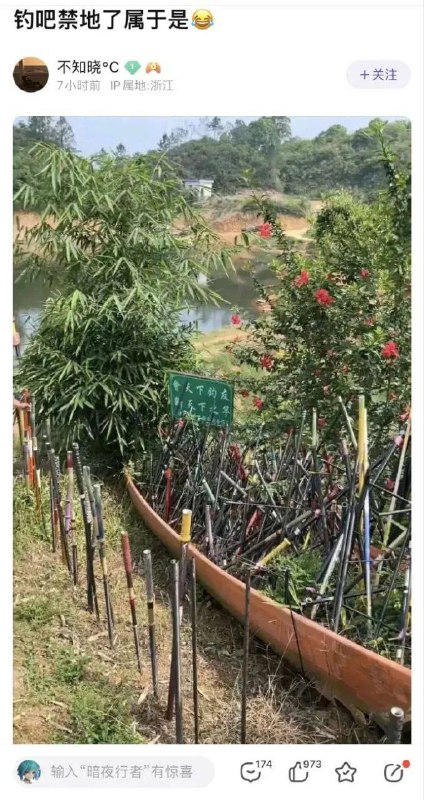
Task: Open the photo of discarded fishing rods
Action: [212, 430]
